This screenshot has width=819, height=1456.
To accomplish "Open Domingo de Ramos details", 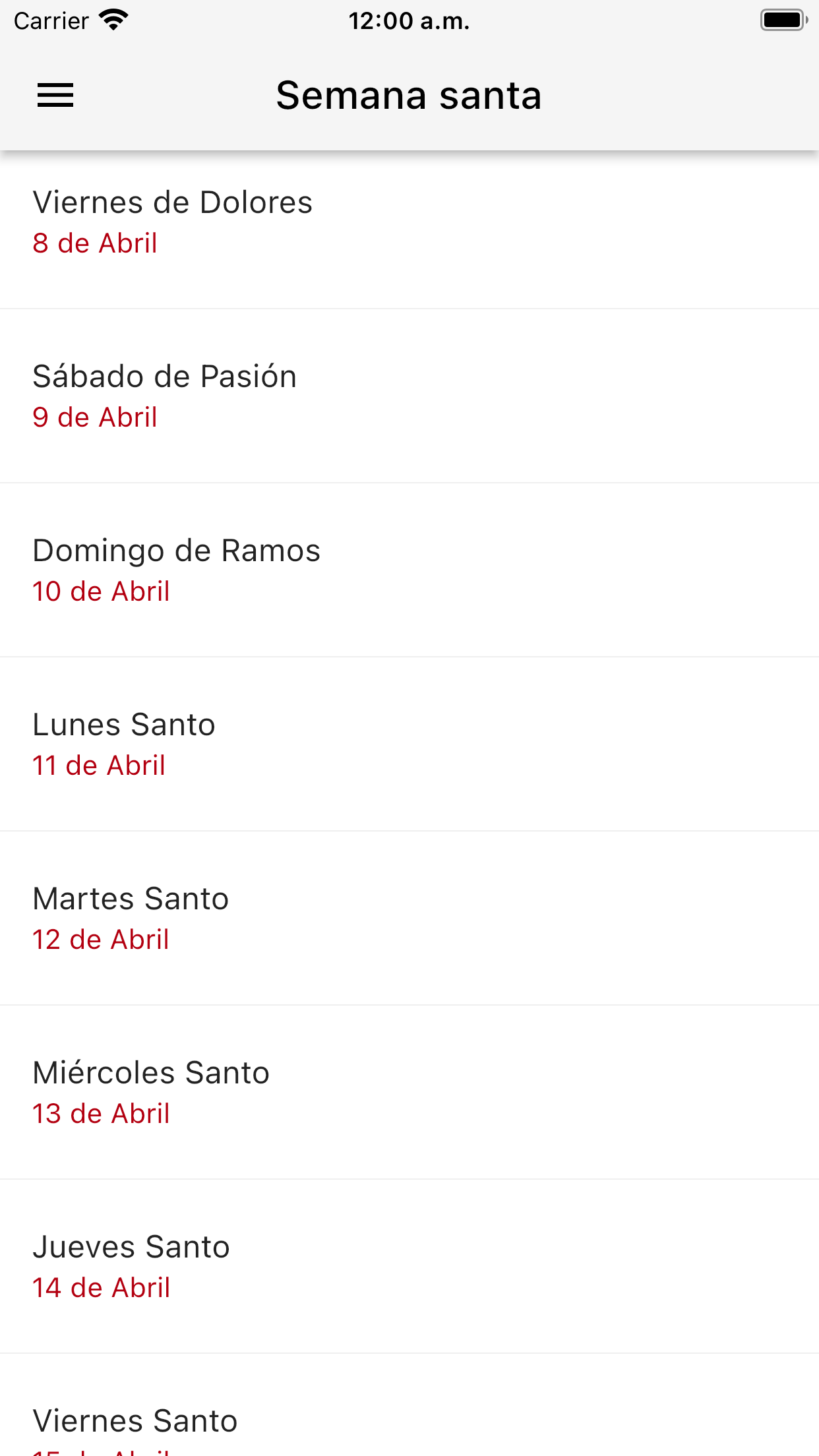I will coord(409,570).
